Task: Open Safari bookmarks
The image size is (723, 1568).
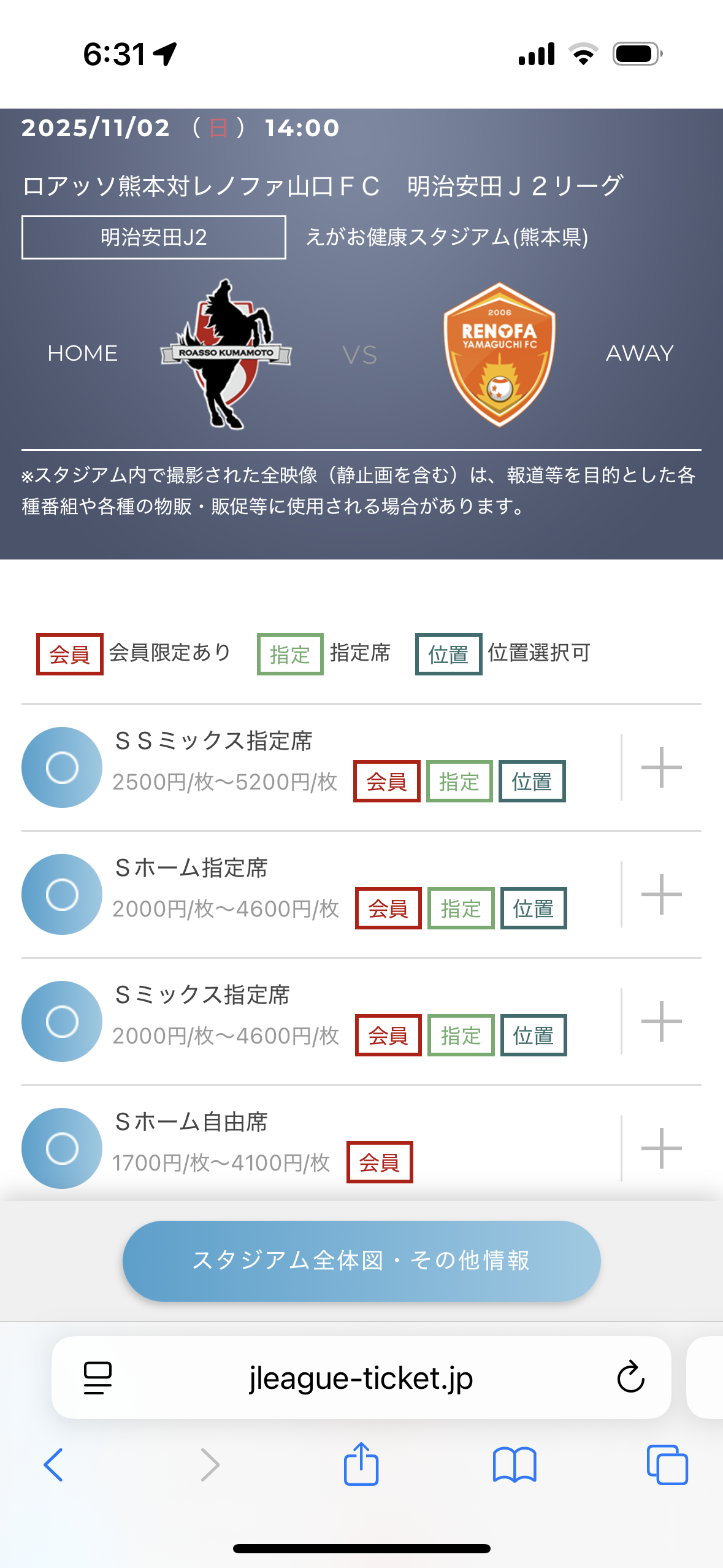Action: click(x=515, y=1465)
